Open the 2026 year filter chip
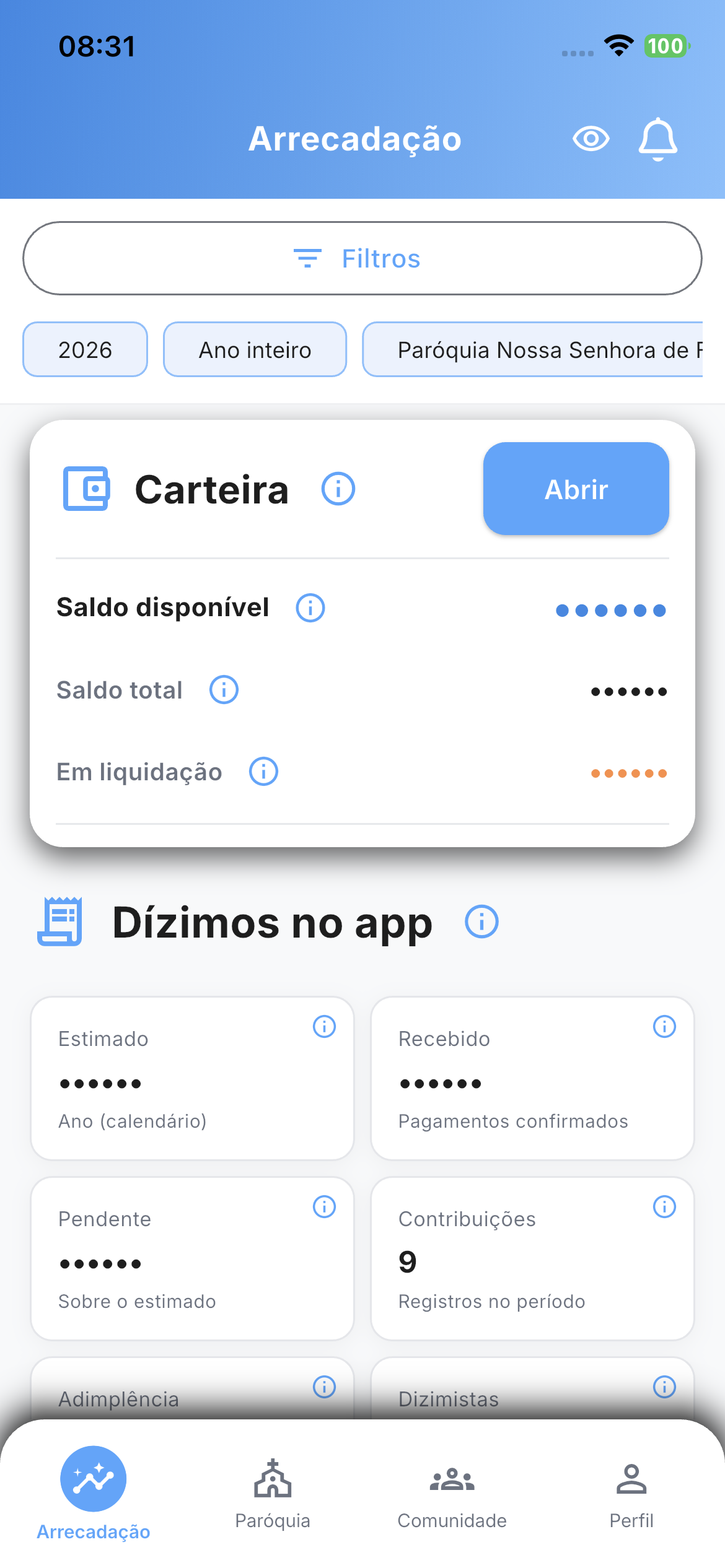Image resolution: width=725 pixels, height=1568 pixels. point(84,350)
